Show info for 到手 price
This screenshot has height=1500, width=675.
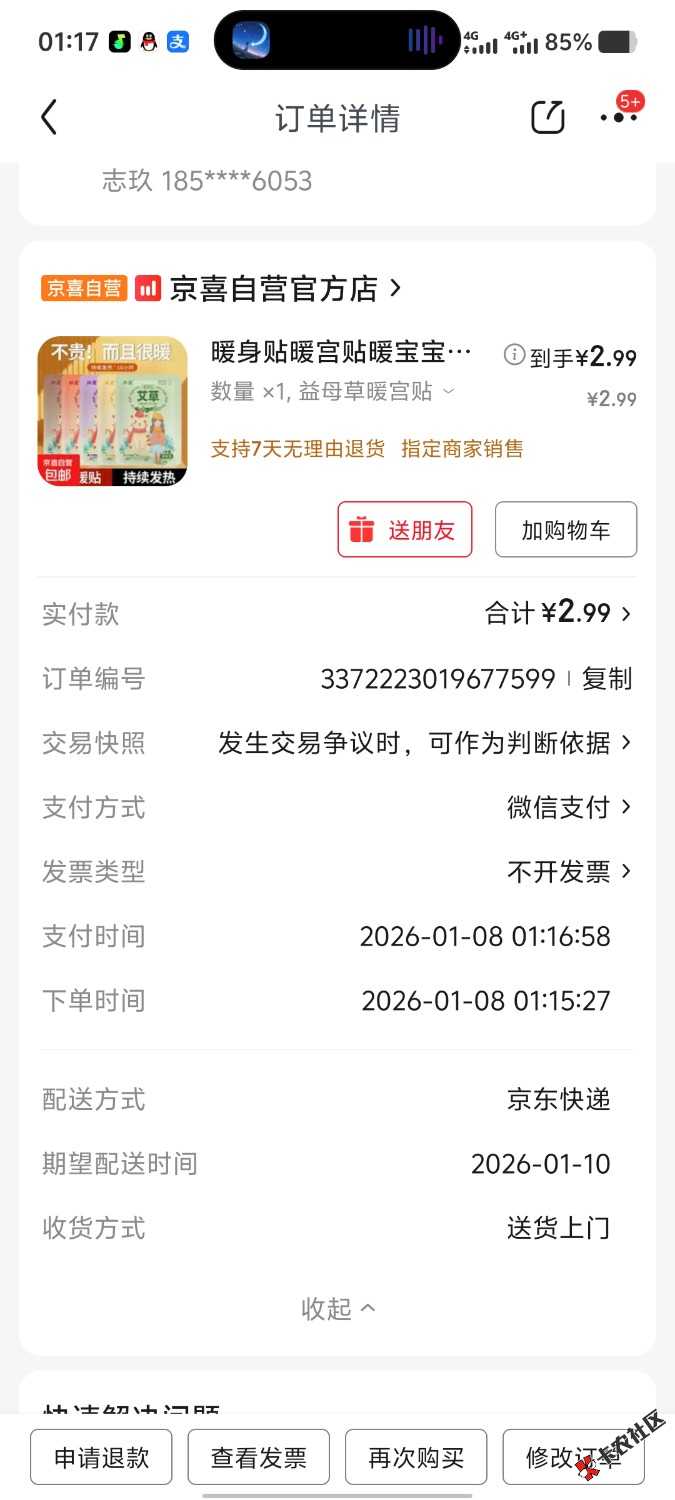click(514, 354)
